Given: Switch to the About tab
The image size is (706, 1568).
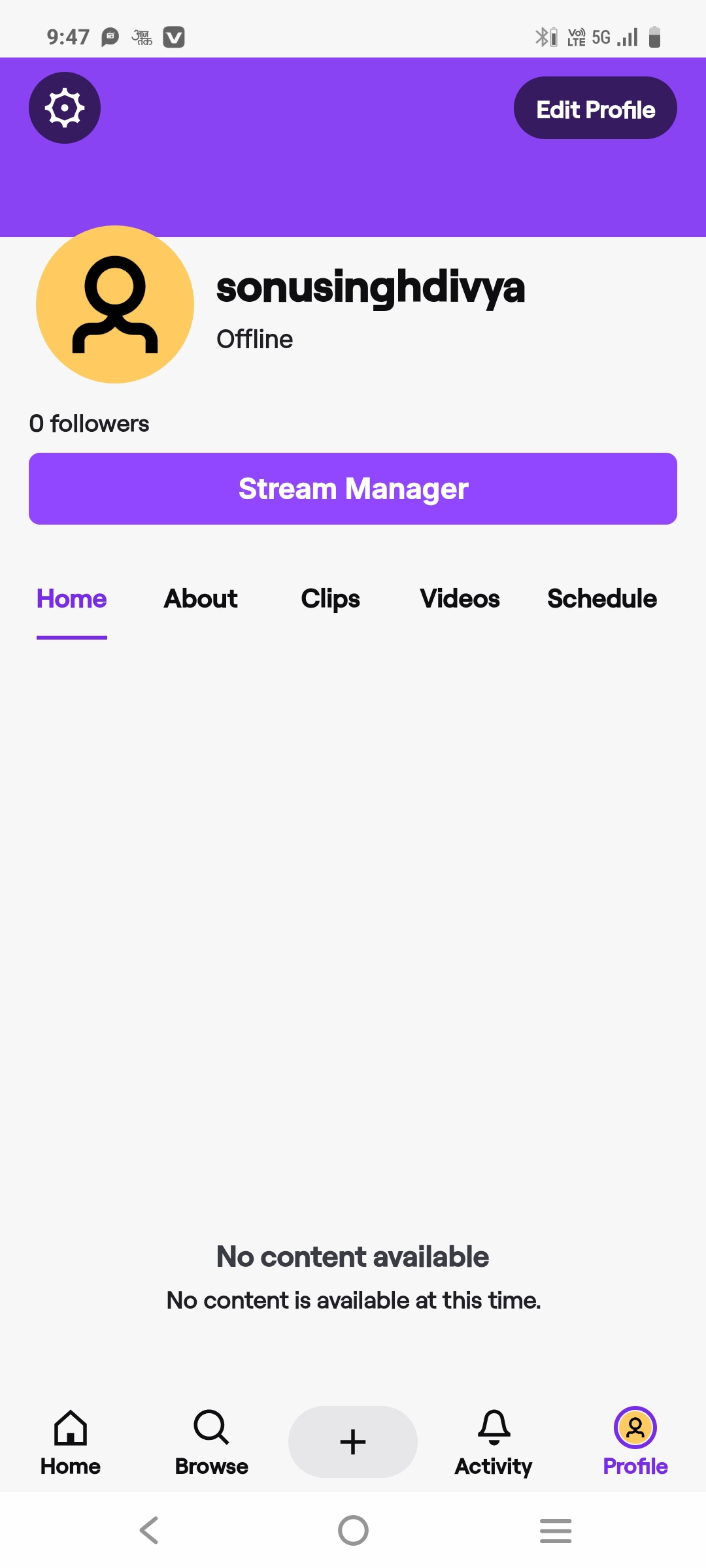Looking at the screenshot, I should point(201,598).
